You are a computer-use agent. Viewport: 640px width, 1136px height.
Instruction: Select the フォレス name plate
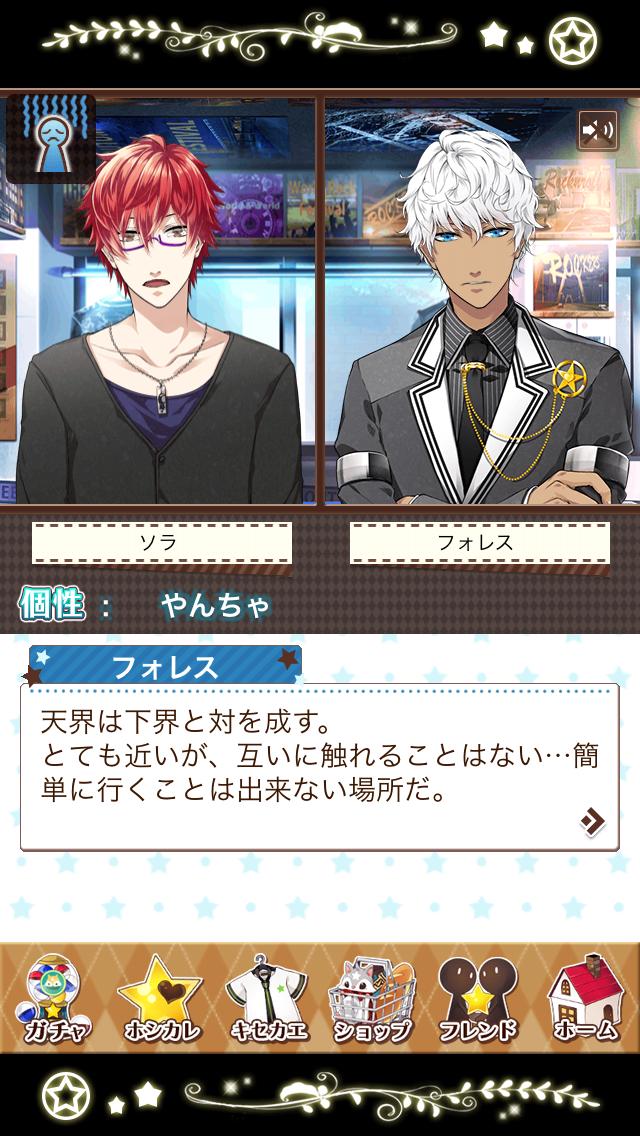[x=479, y=543]
